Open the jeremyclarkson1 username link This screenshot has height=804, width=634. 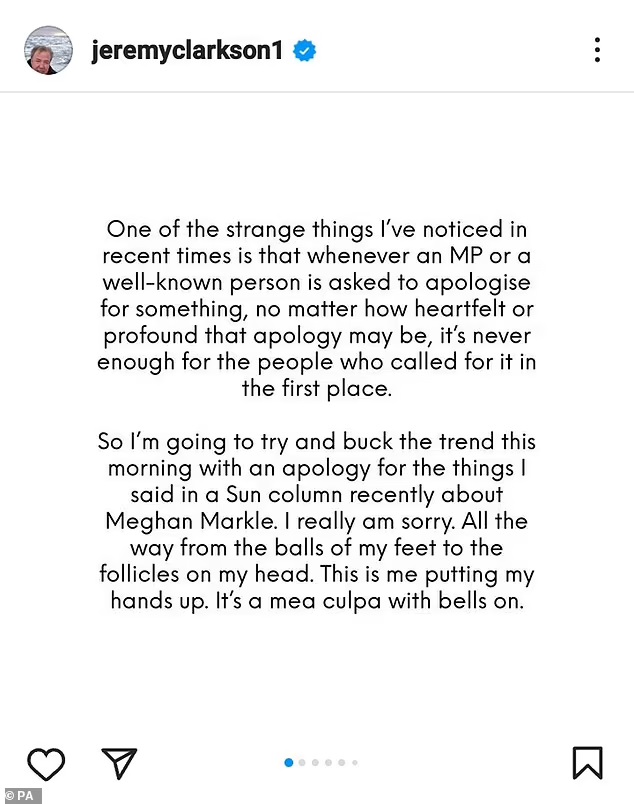click(187, 51)
